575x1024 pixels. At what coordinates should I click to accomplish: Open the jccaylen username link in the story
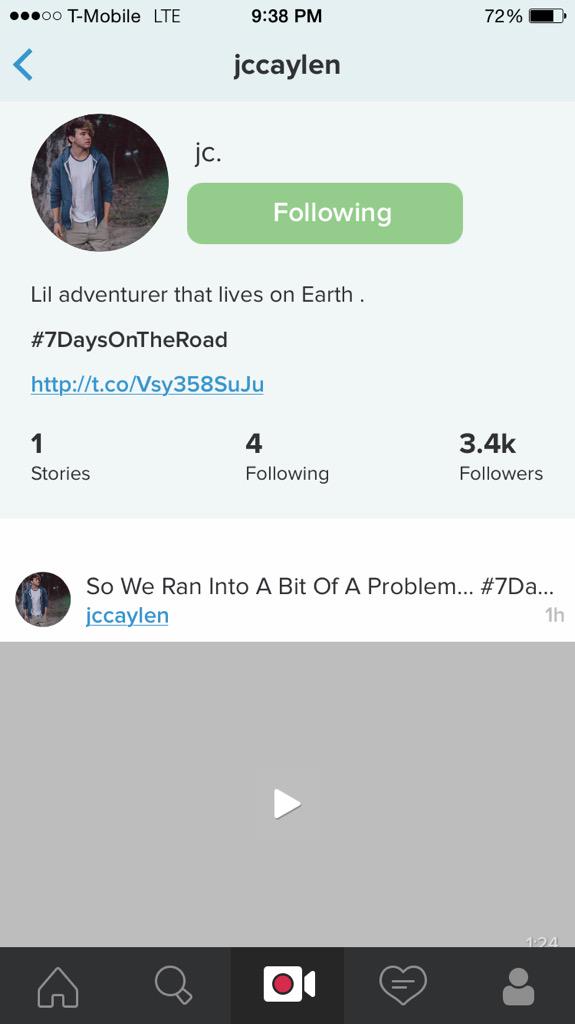[127, 615]
